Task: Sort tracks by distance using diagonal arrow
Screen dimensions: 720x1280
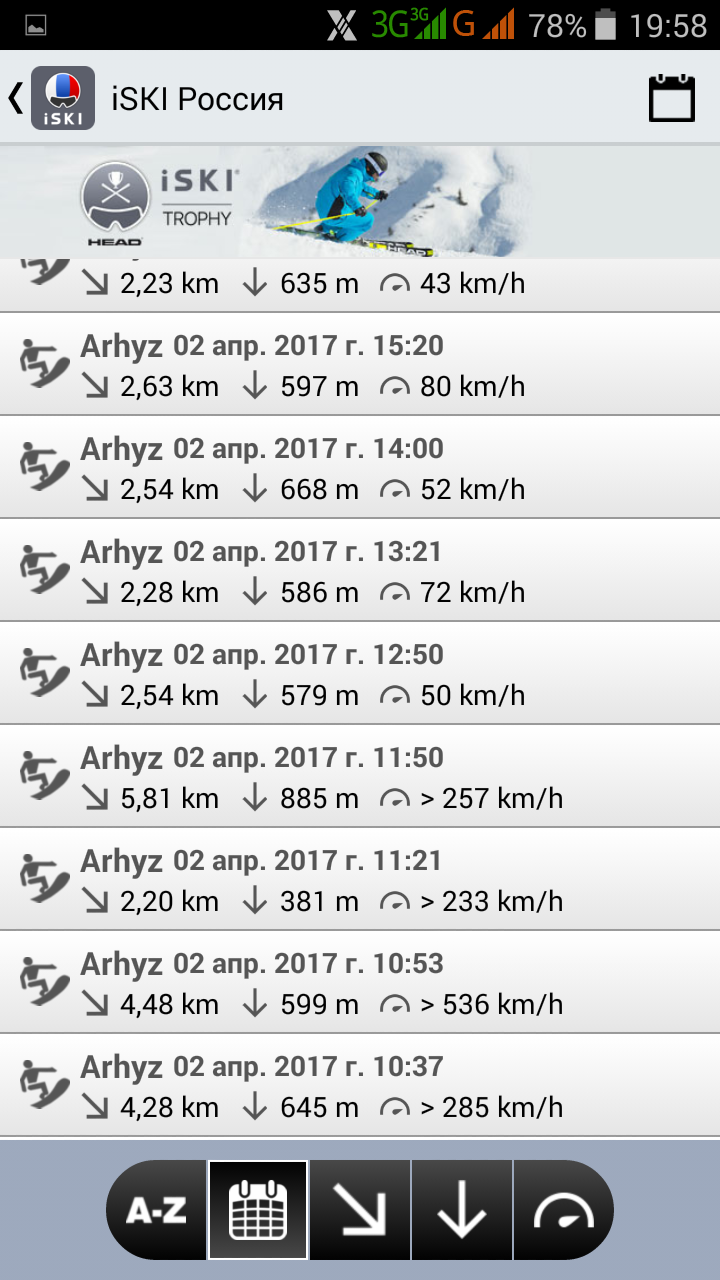Action: [x=360, y=1210]
